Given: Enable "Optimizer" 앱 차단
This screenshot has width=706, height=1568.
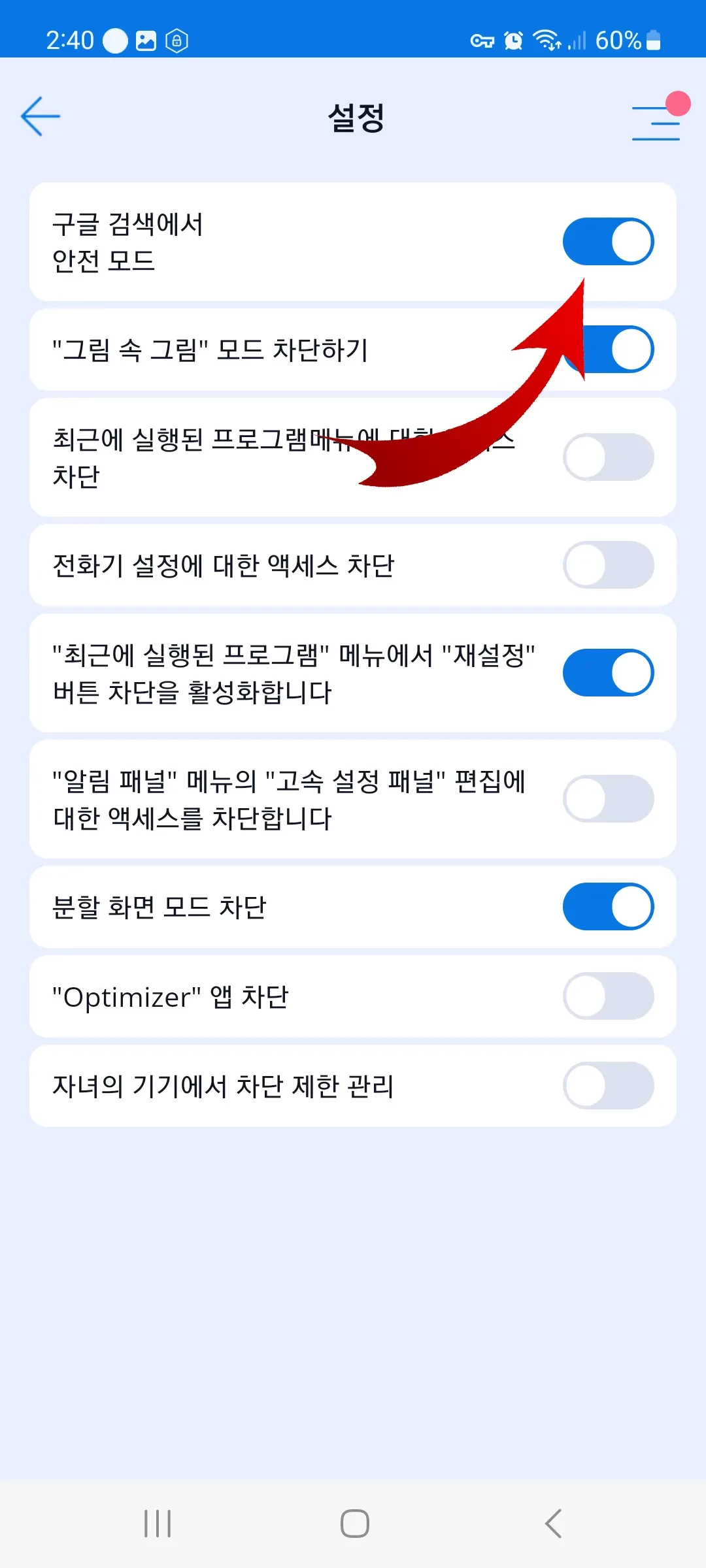Looking at the screenshot, I should [608, 996].
